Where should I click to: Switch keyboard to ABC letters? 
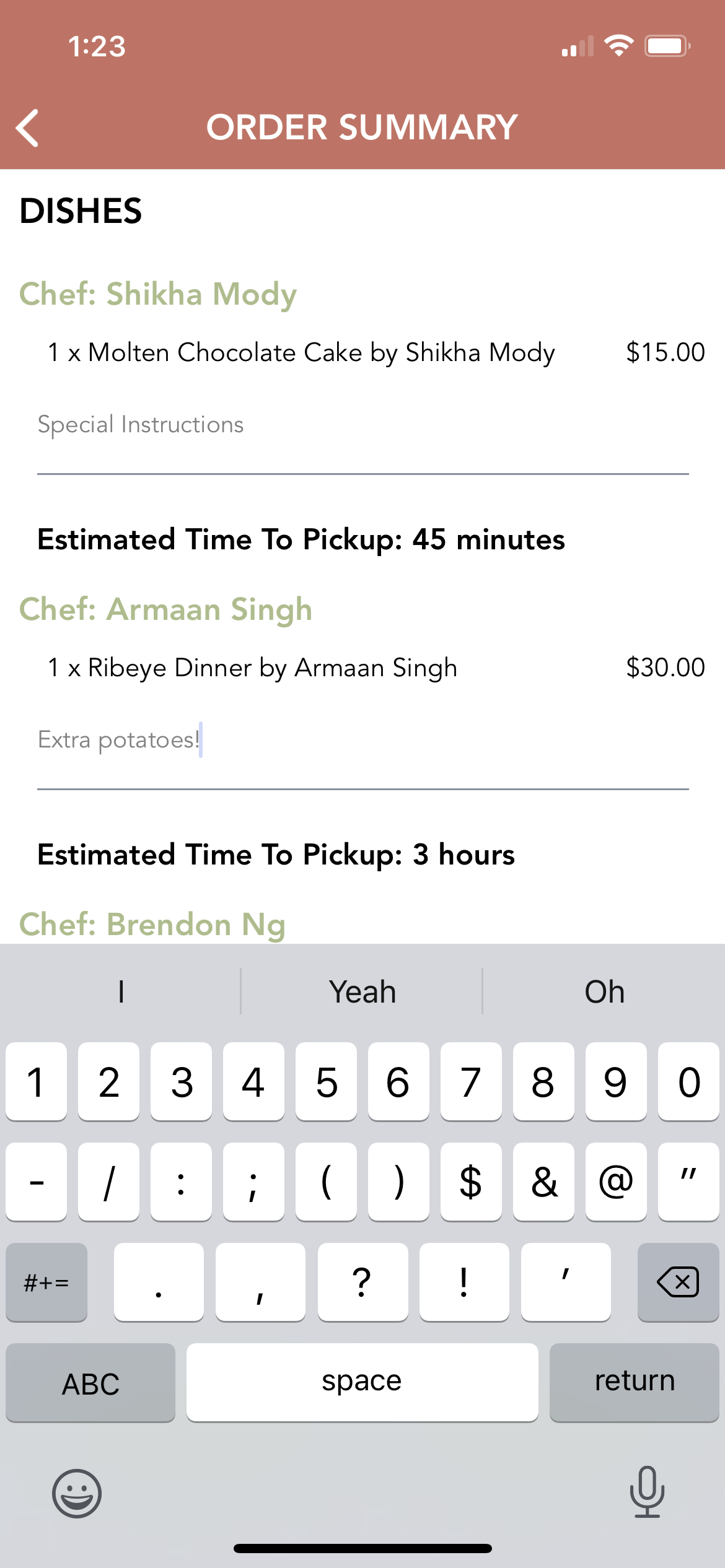coord(90,1382)
